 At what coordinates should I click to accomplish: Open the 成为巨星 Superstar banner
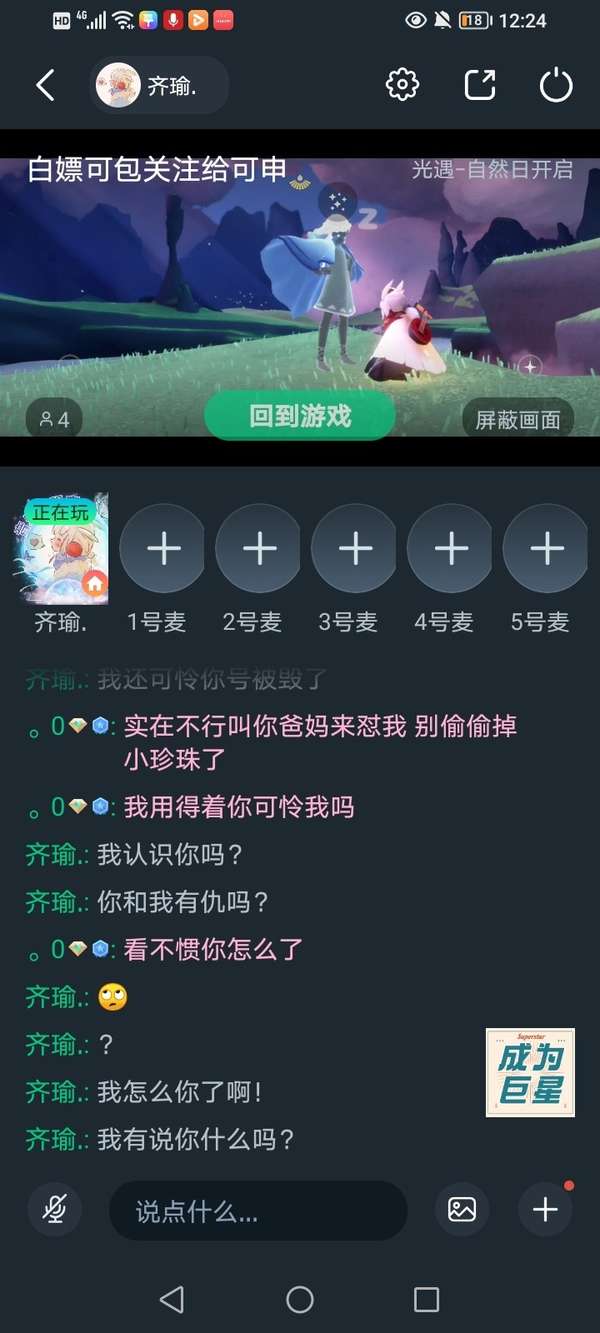coord(530,1072)
